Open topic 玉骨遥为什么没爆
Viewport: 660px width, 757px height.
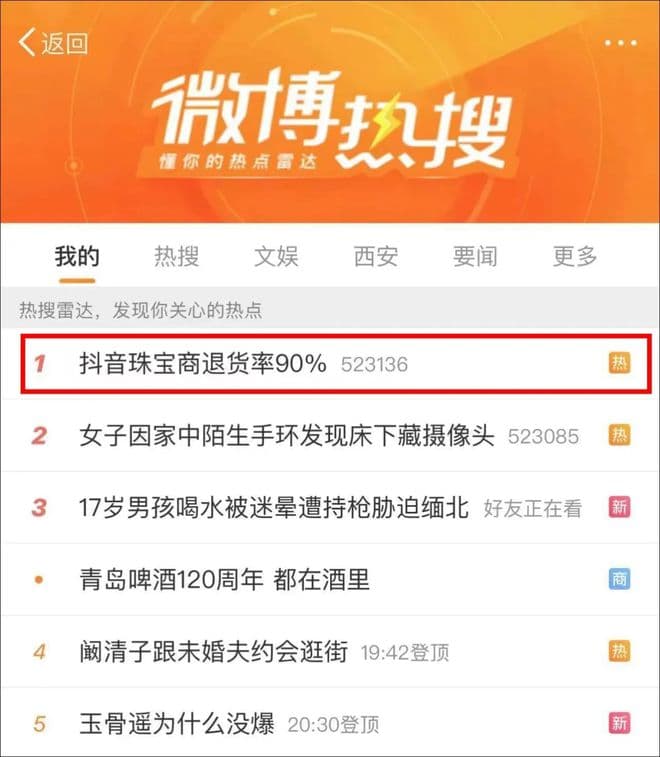pos(177,723)
